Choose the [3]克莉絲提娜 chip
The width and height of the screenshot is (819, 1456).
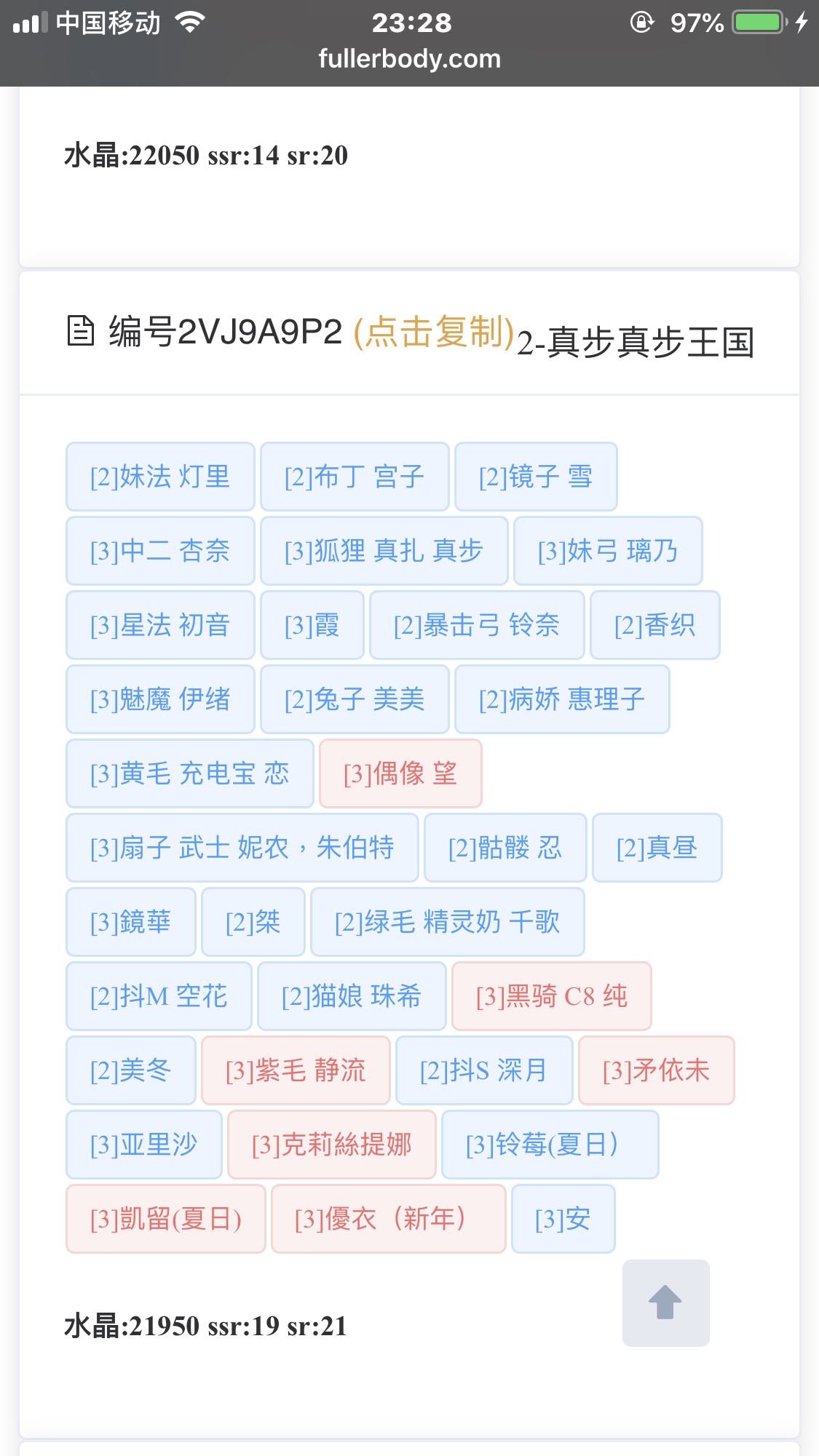pyautogui.click(x=331, y=1145)
